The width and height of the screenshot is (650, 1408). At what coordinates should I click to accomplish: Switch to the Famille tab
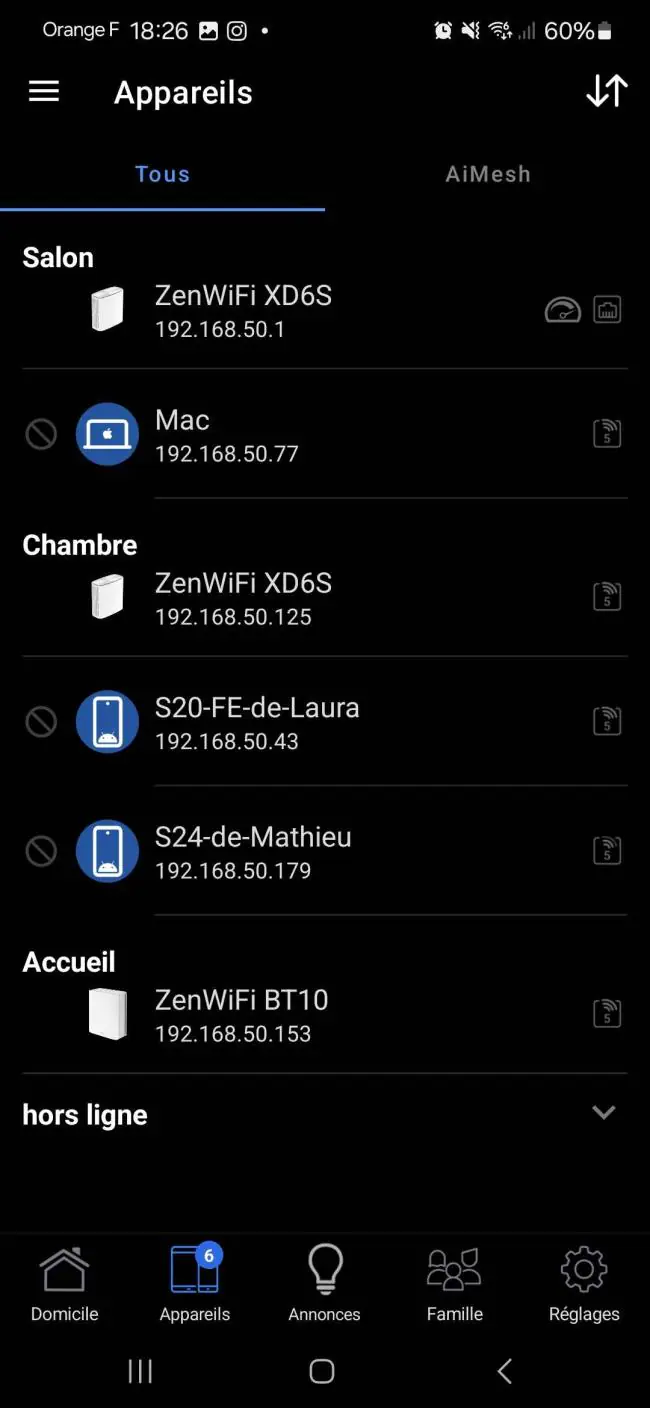coord(454,1284)
